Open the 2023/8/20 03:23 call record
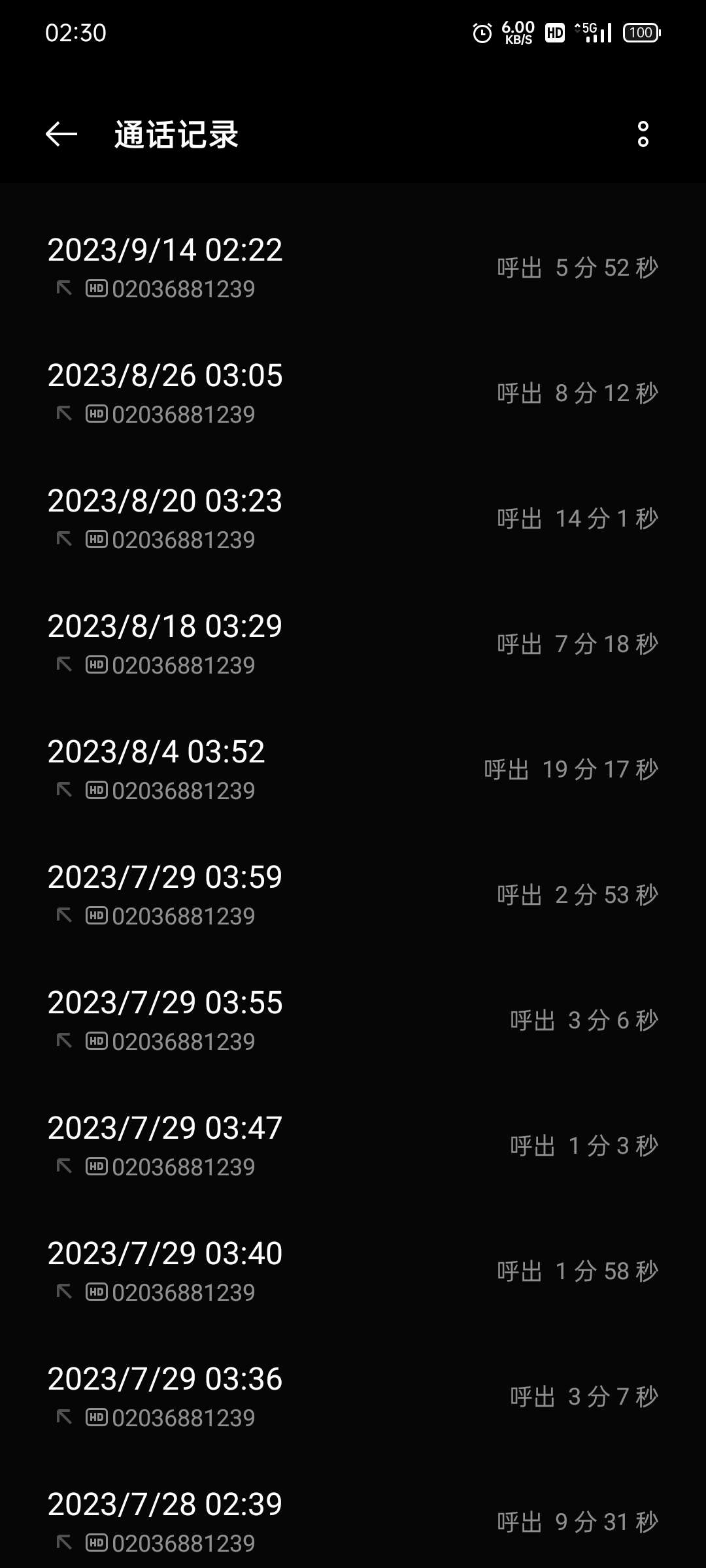This screenshot has height=1568, width=706. 353,519
